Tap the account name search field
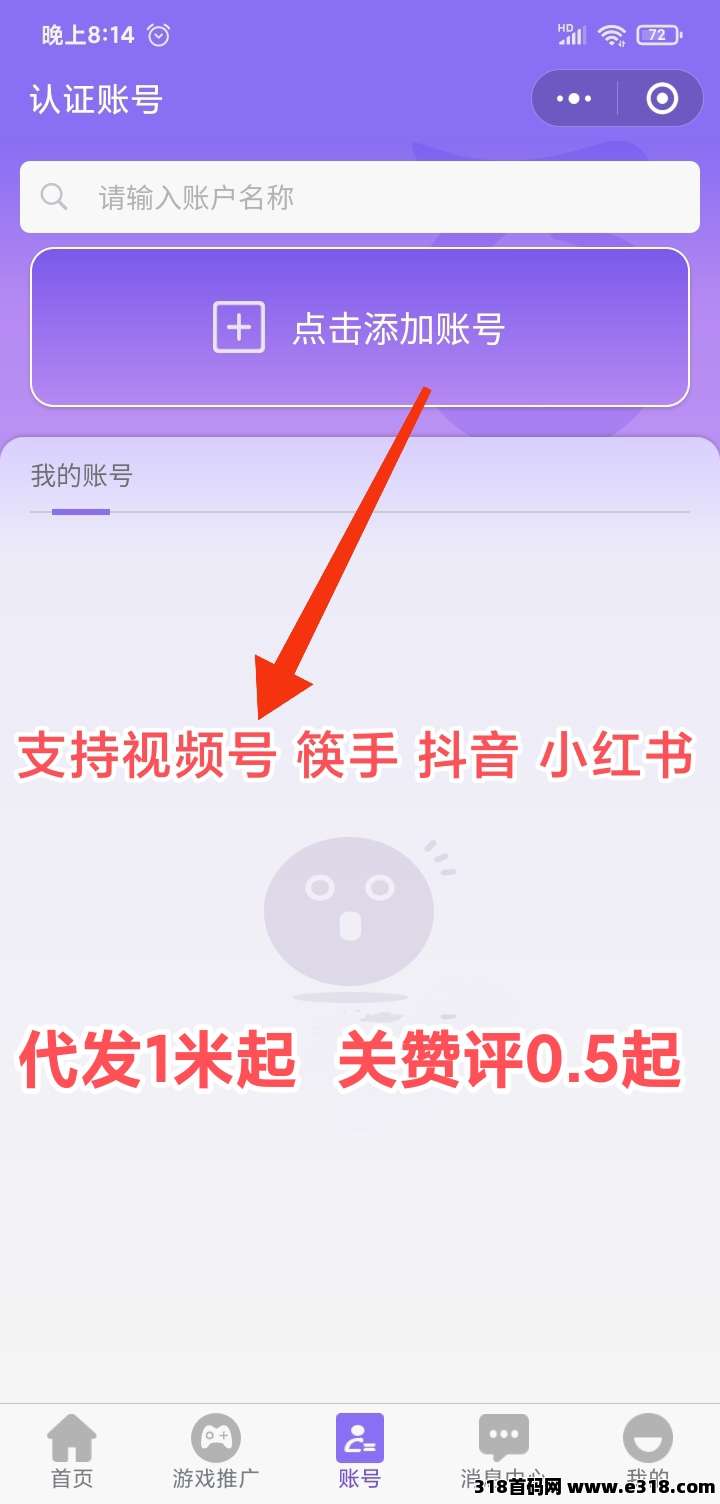The height and width of the screenshot is (1504, 720). click(360, 197)
